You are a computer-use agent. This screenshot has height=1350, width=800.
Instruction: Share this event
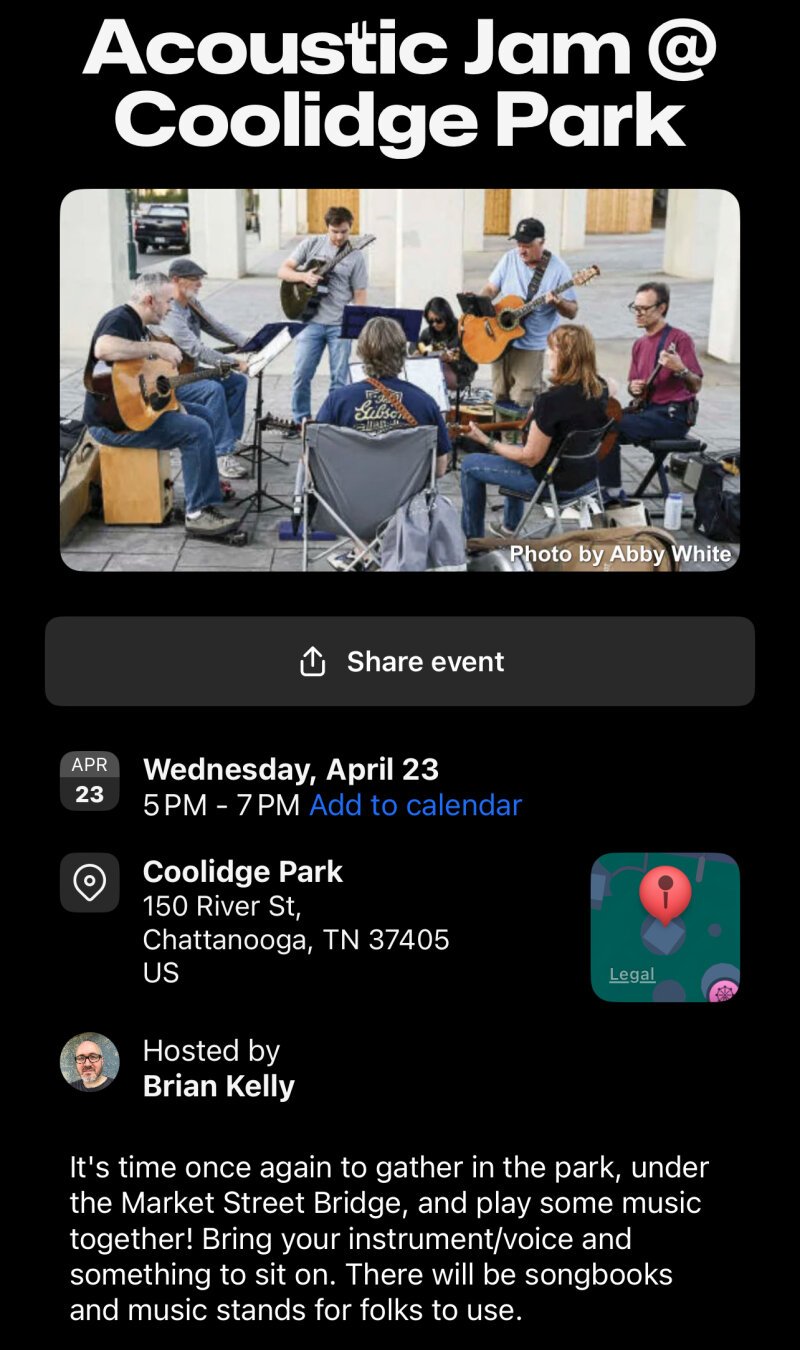click(x=400, y=661)
